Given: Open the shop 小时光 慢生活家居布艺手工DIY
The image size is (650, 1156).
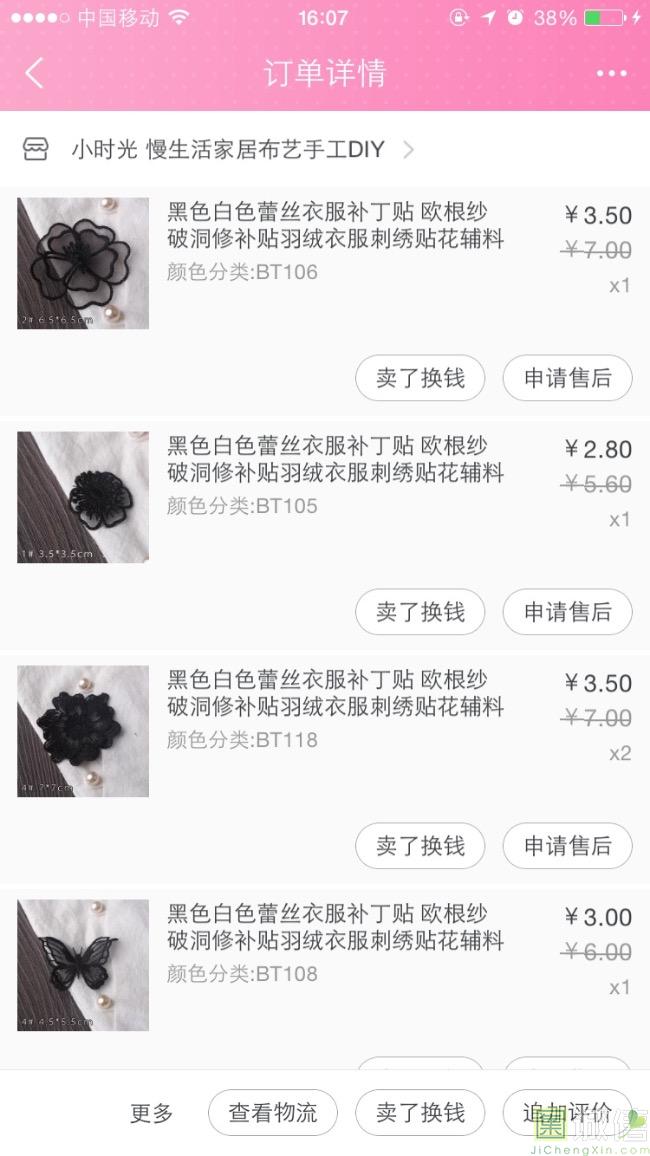Looking at the screenshot, I should [228, 150].
